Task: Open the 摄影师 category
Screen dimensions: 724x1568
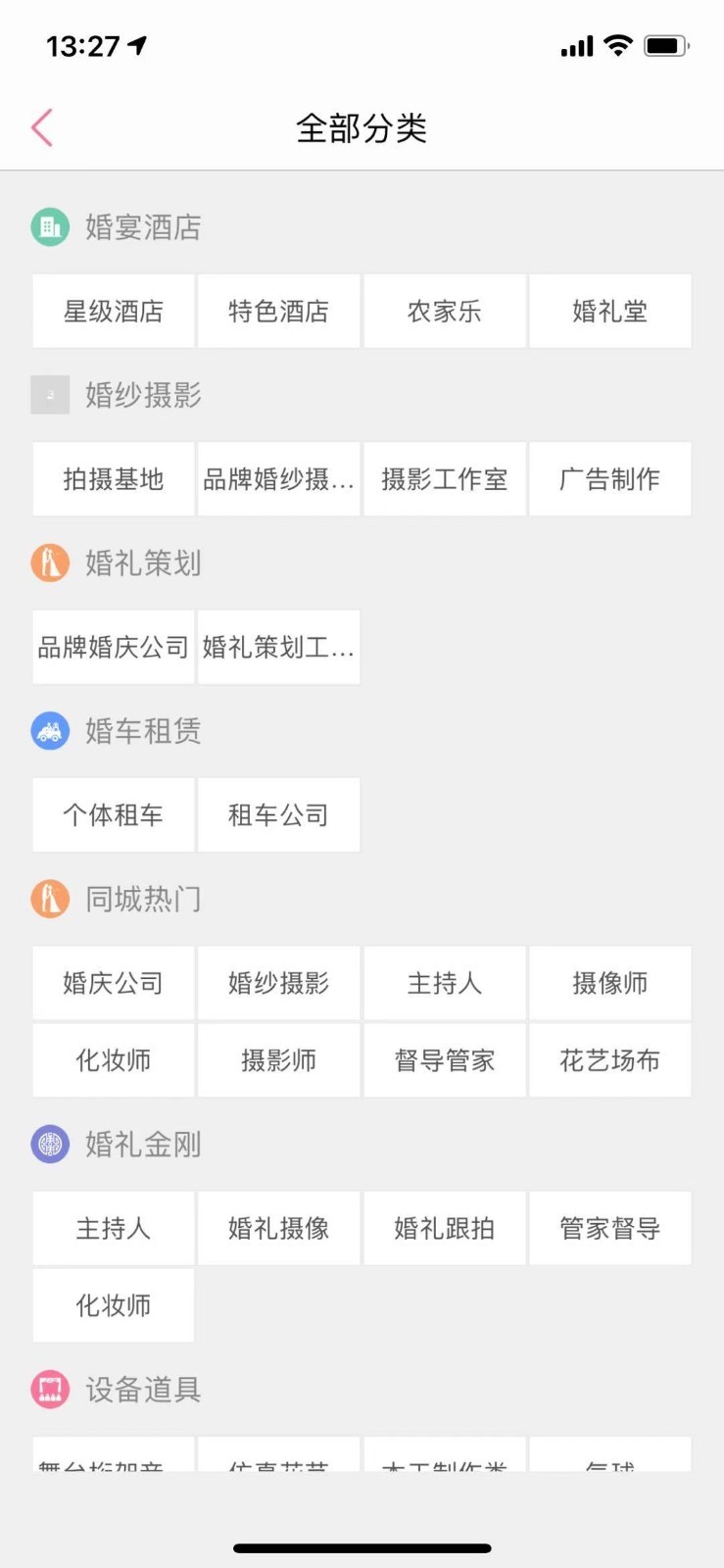Action: pos(279,1060)
